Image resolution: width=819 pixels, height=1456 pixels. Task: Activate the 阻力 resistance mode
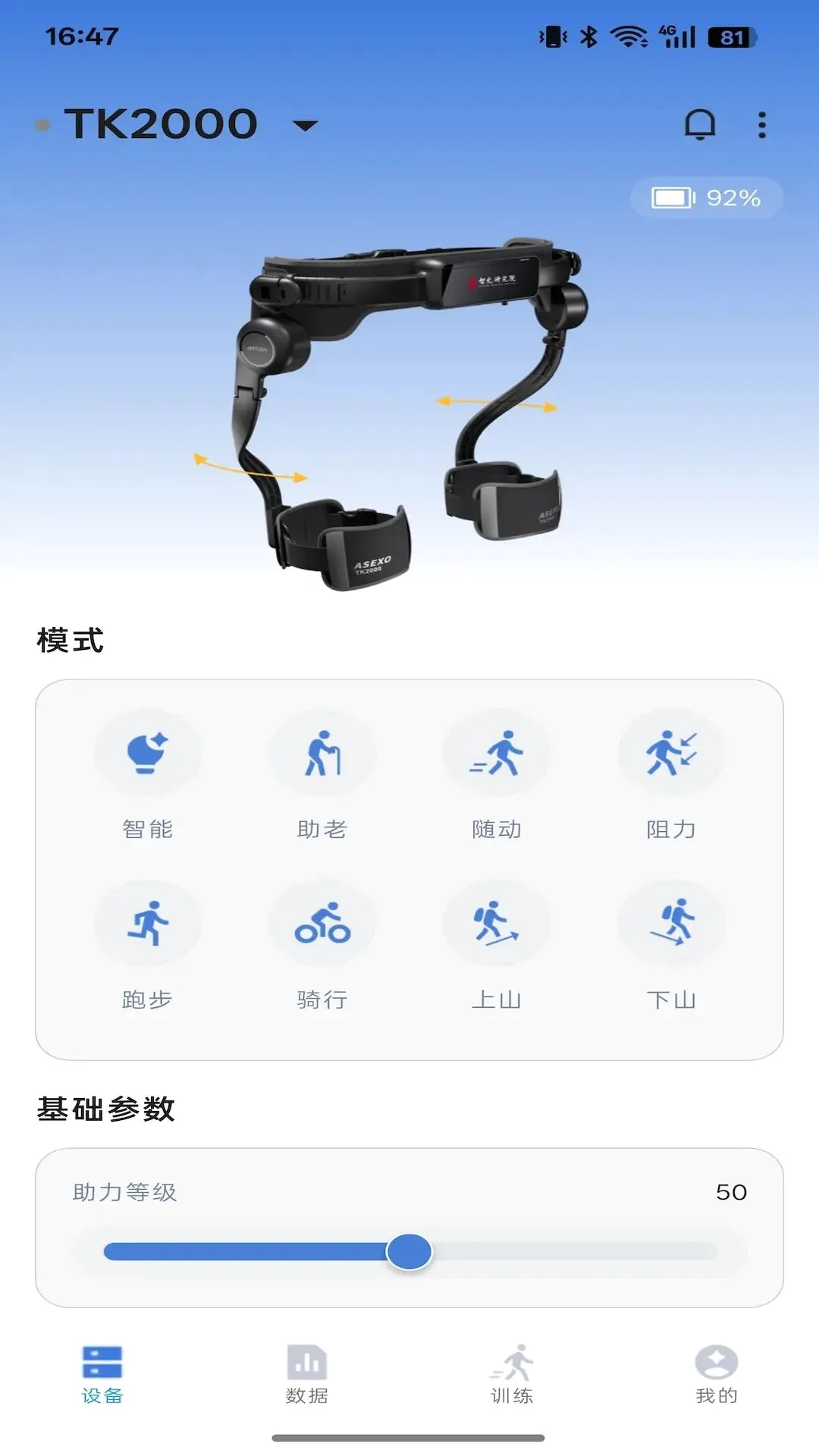[672, 775]
